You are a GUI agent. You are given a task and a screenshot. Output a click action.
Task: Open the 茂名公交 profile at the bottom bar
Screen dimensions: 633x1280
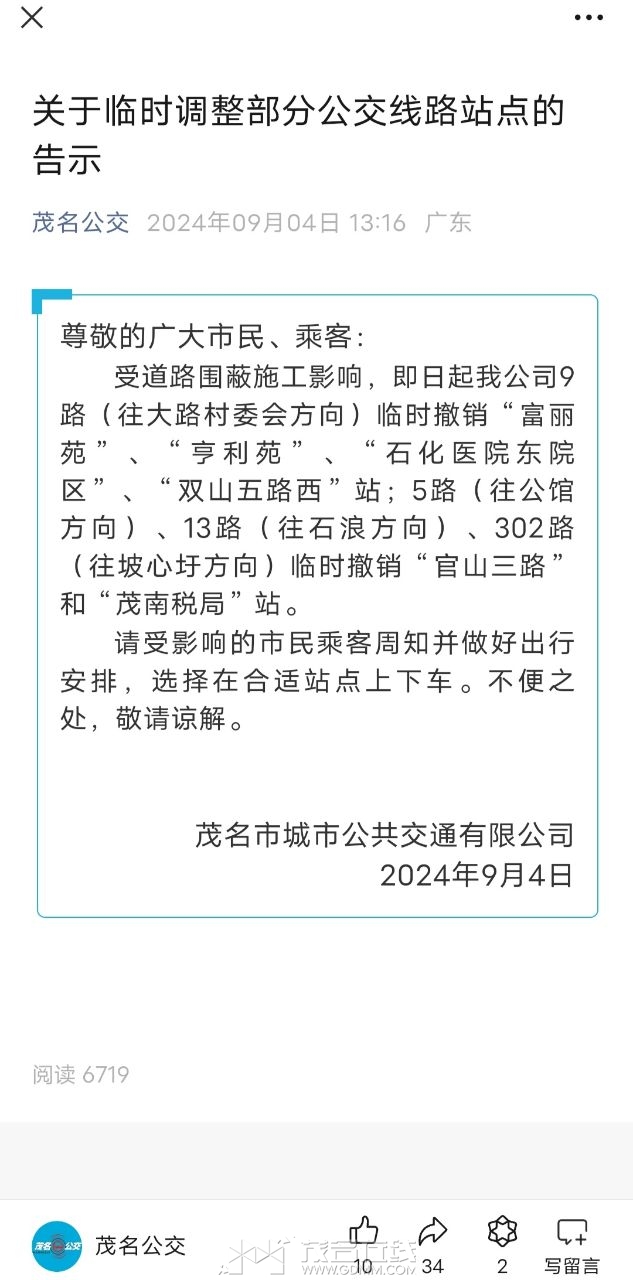[x=109, y=1246]
